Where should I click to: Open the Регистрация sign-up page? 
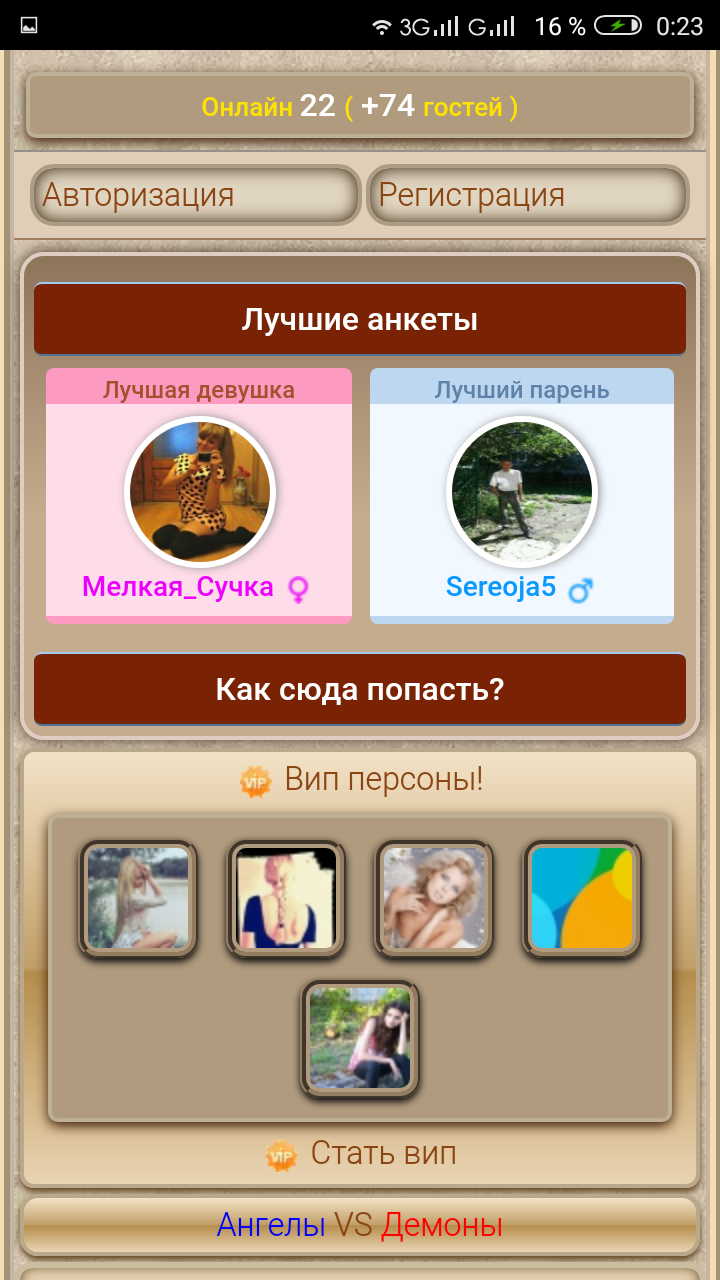[528, 195]
